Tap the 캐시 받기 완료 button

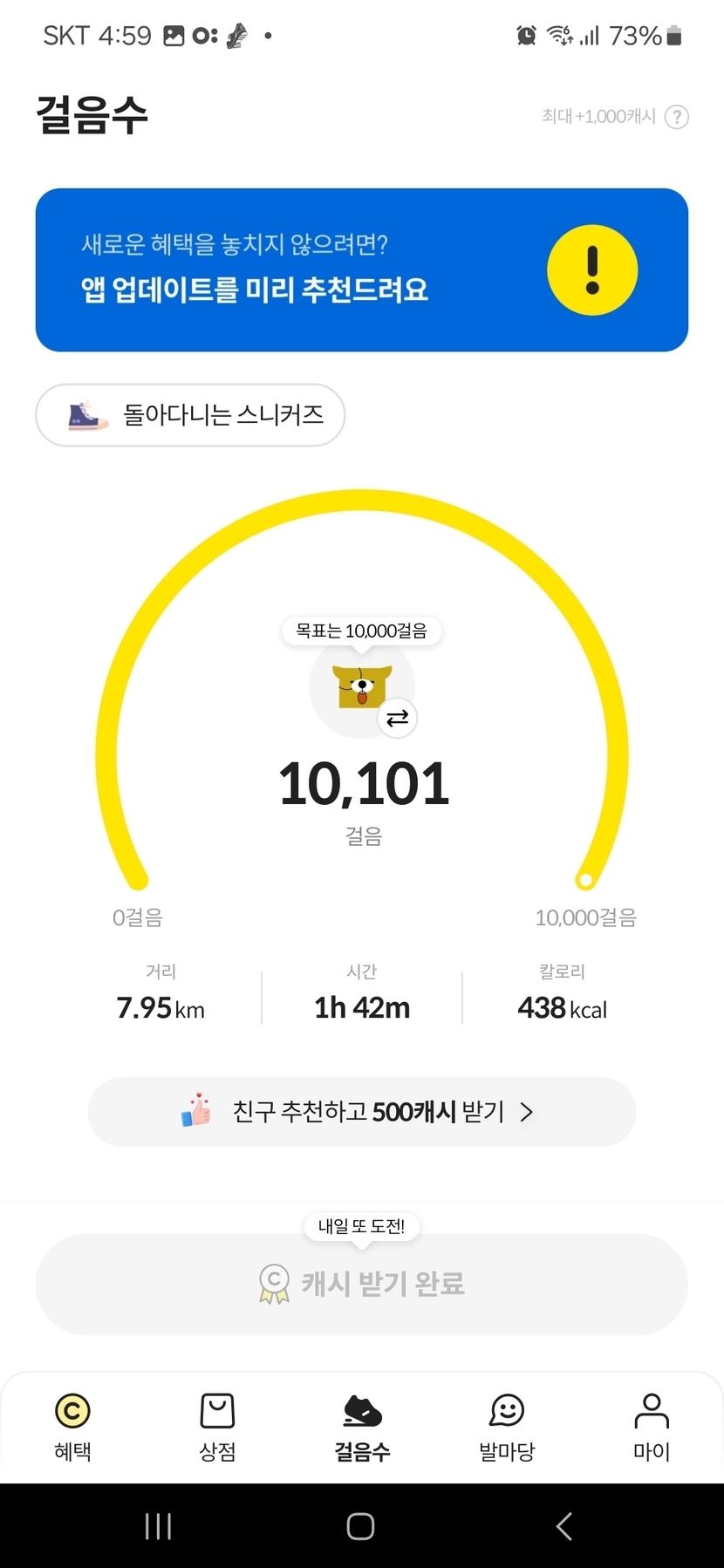coord(361,1284)
